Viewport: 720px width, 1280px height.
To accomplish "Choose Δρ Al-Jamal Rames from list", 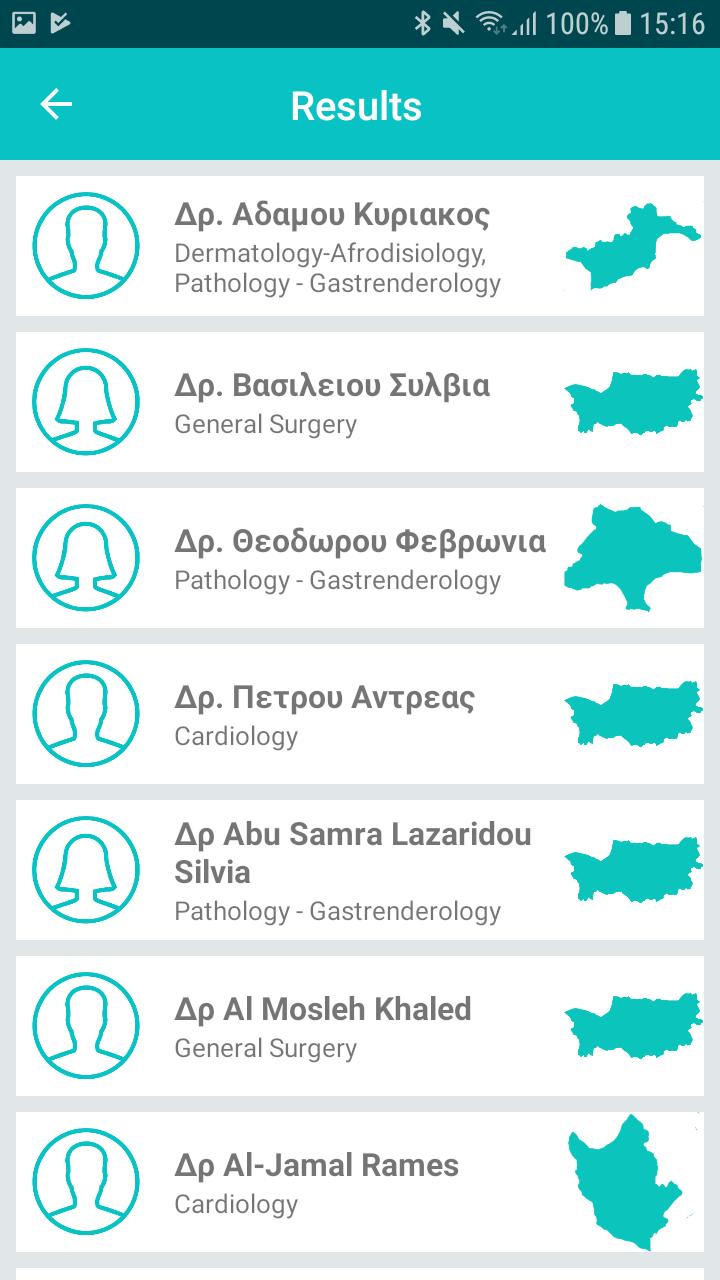I will (360, 1182).
